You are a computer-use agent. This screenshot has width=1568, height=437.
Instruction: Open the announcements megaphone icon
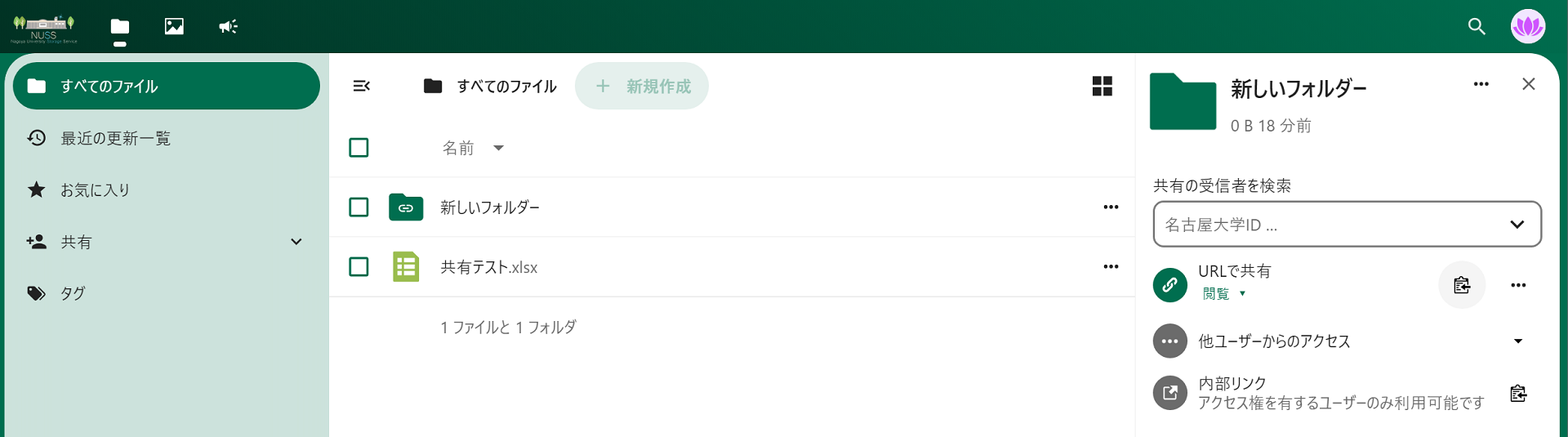pyautogui.click(x=228, y=26)
